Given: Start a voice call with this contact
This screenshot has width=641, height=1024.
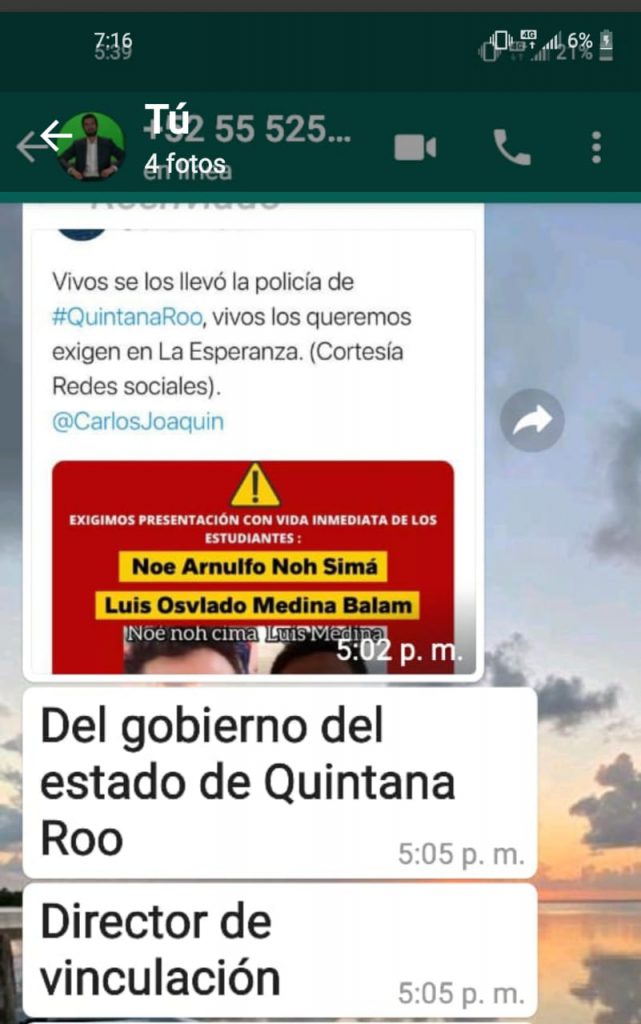Looking at the screenshot, I should point(512,148).
